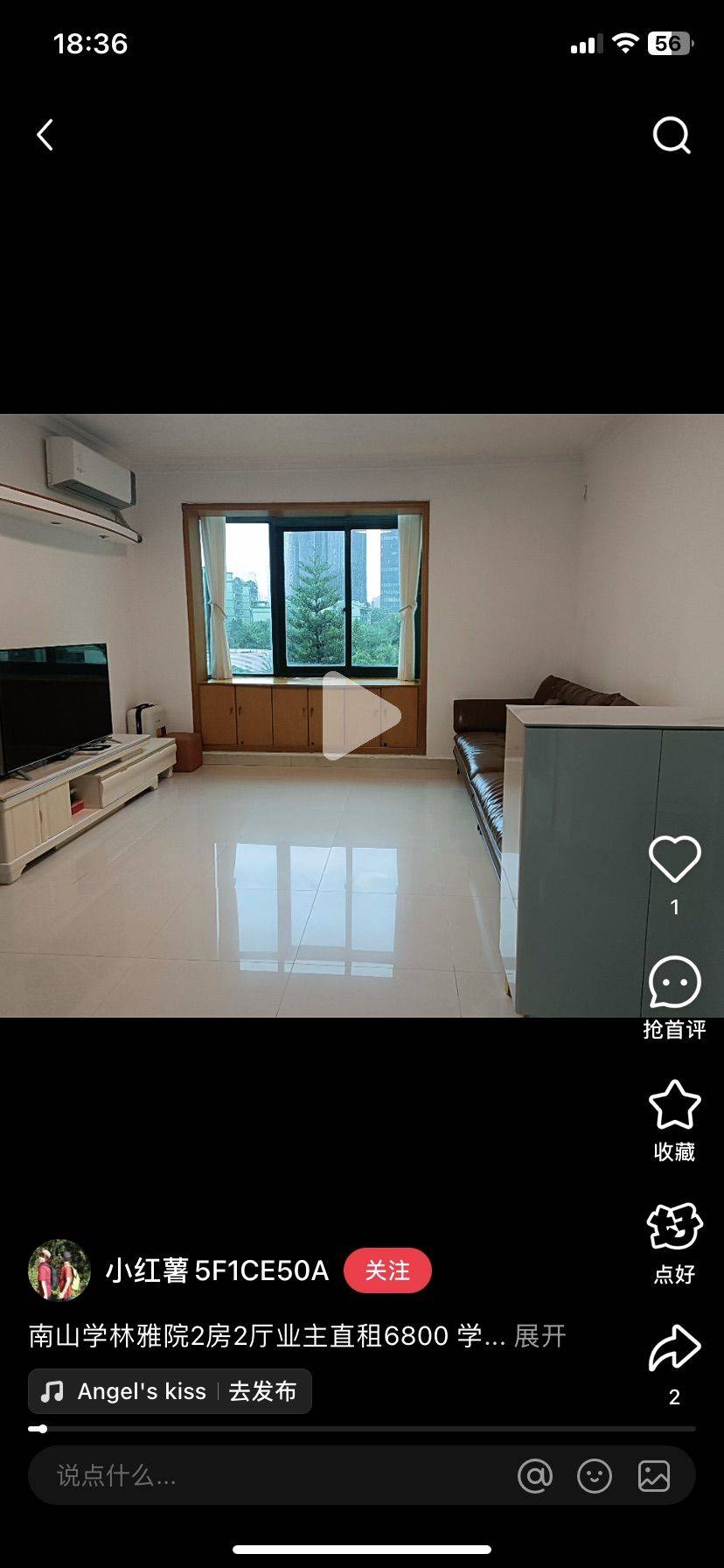Save the video with 收藏 star
The width and height of the screenshot is (724, 1568).
(x=674, y=1106)
